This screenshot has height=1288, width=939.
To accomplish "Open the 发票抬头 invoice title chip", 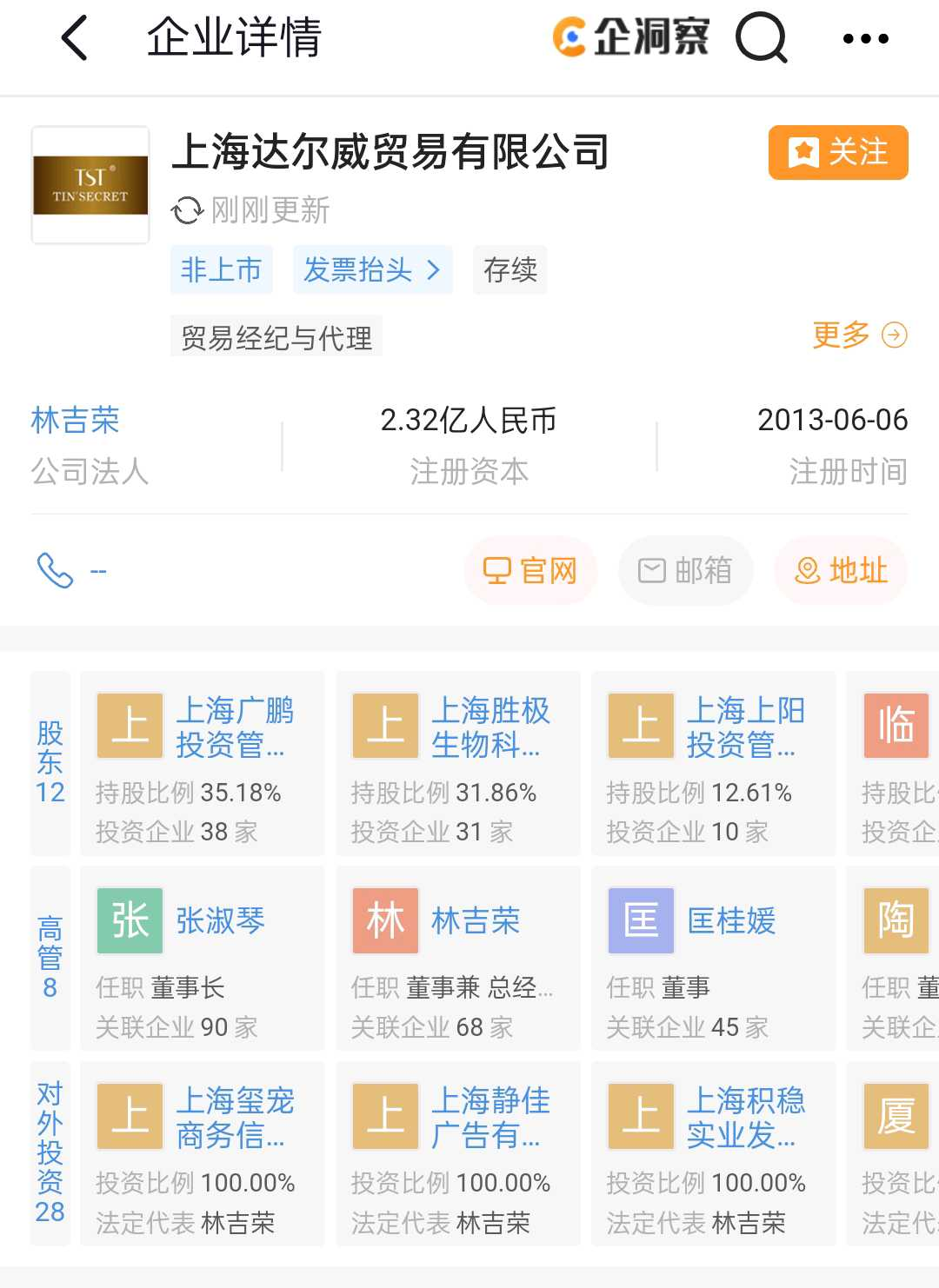I will [372, 269].
